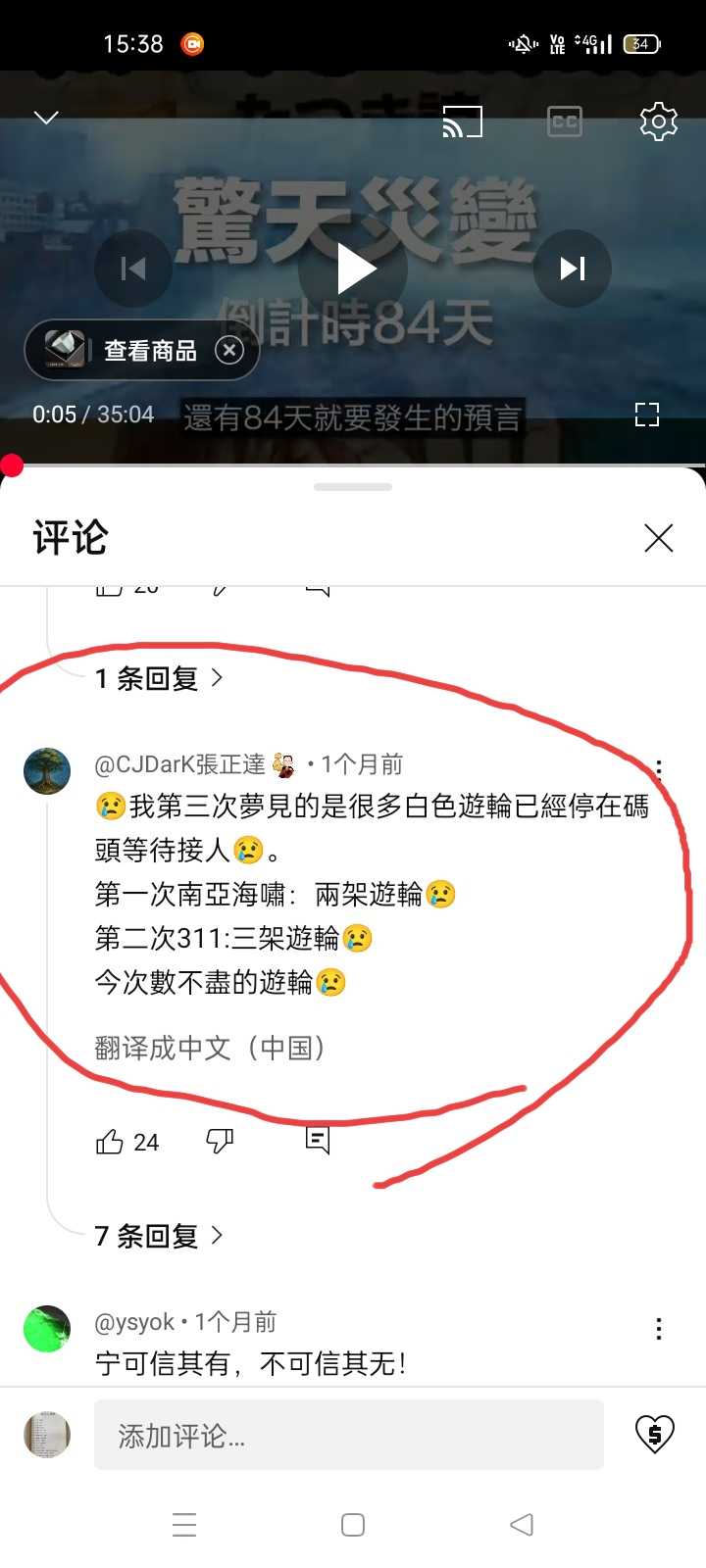Open video settings gear

(x=658, y=122)
